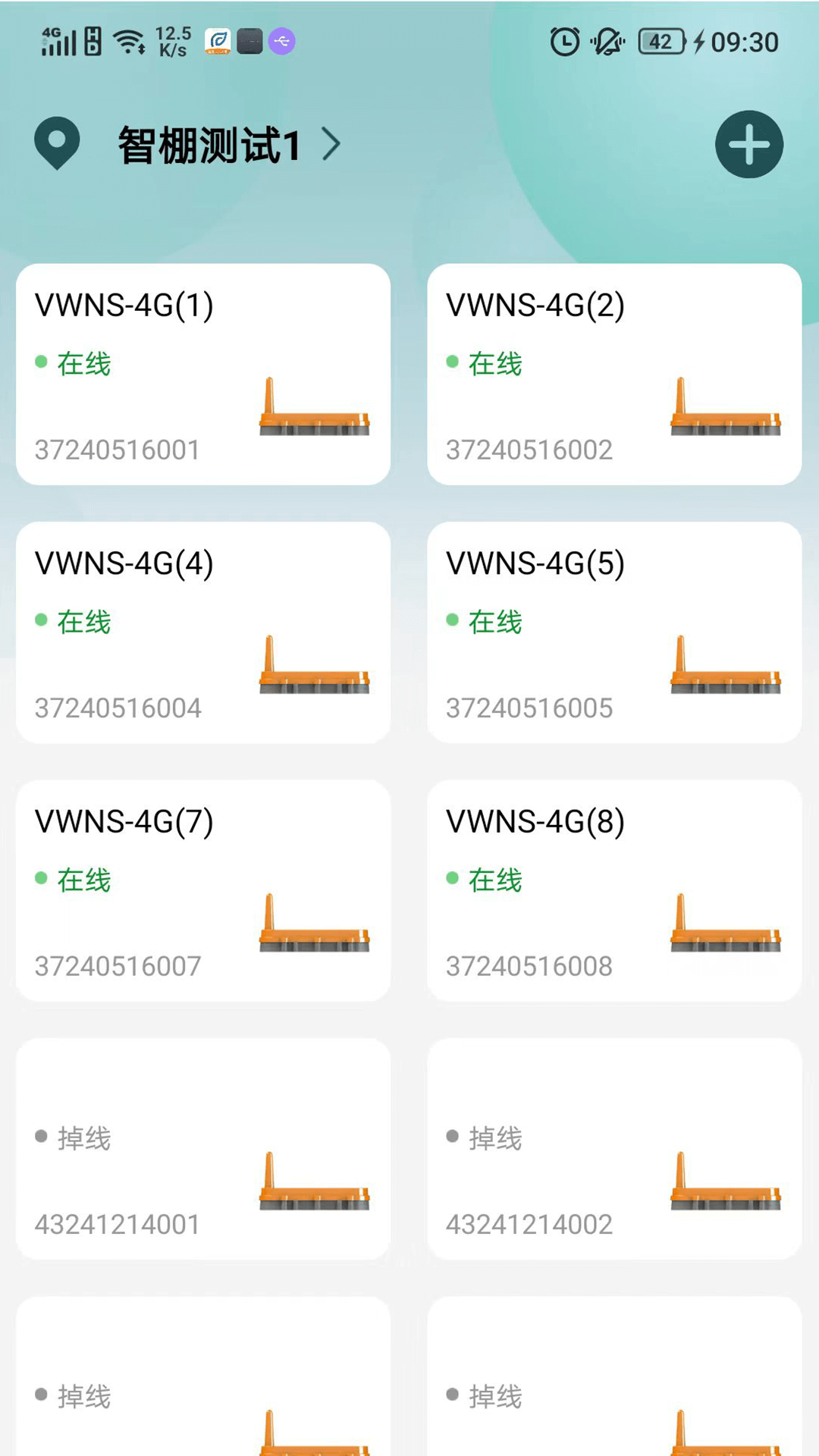Image resolution: width=819 pixels, height=1456 pixels.
Task: Tap the 在线 status label of VWNS-4G(1)
Action: tap(86, 364)
